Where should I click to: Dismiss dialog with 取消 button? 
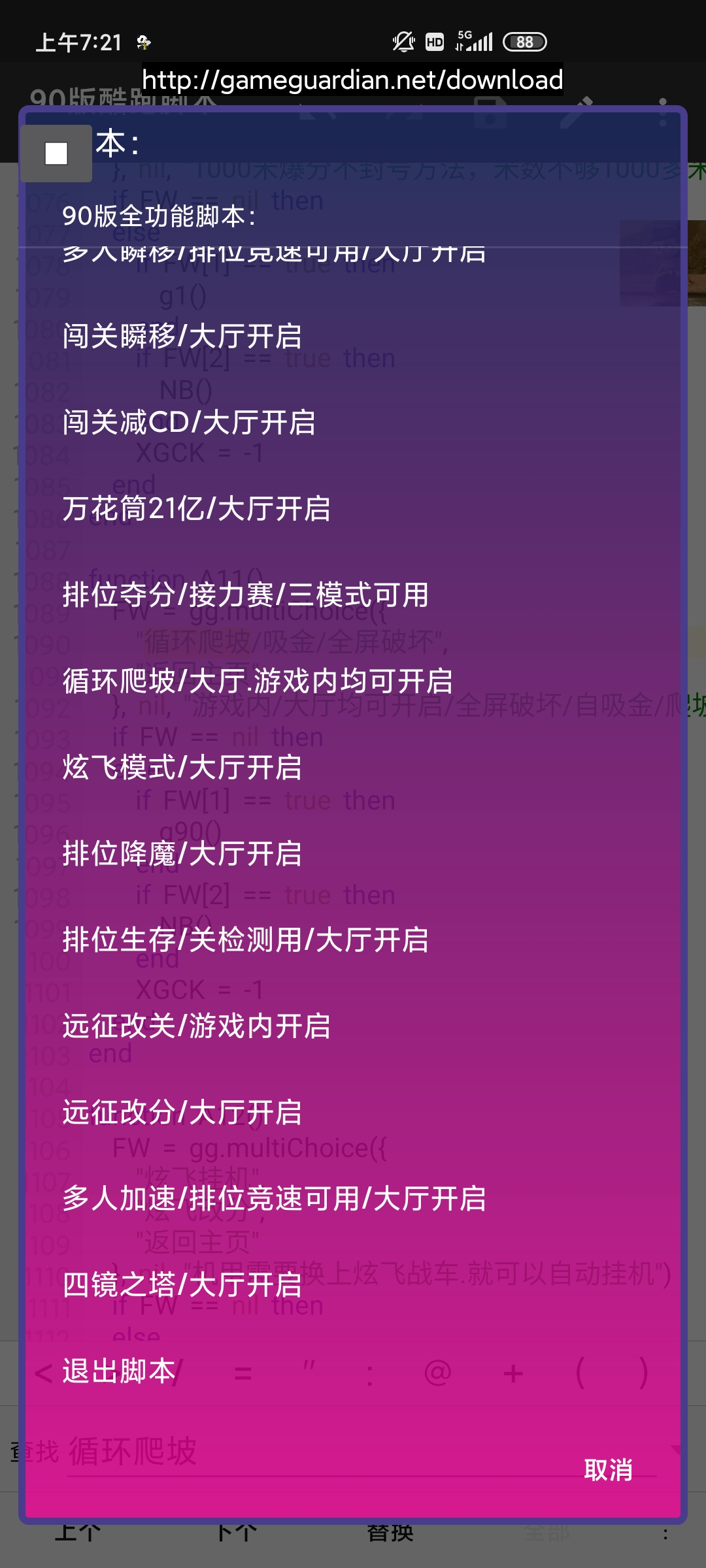coord(608,1471)
